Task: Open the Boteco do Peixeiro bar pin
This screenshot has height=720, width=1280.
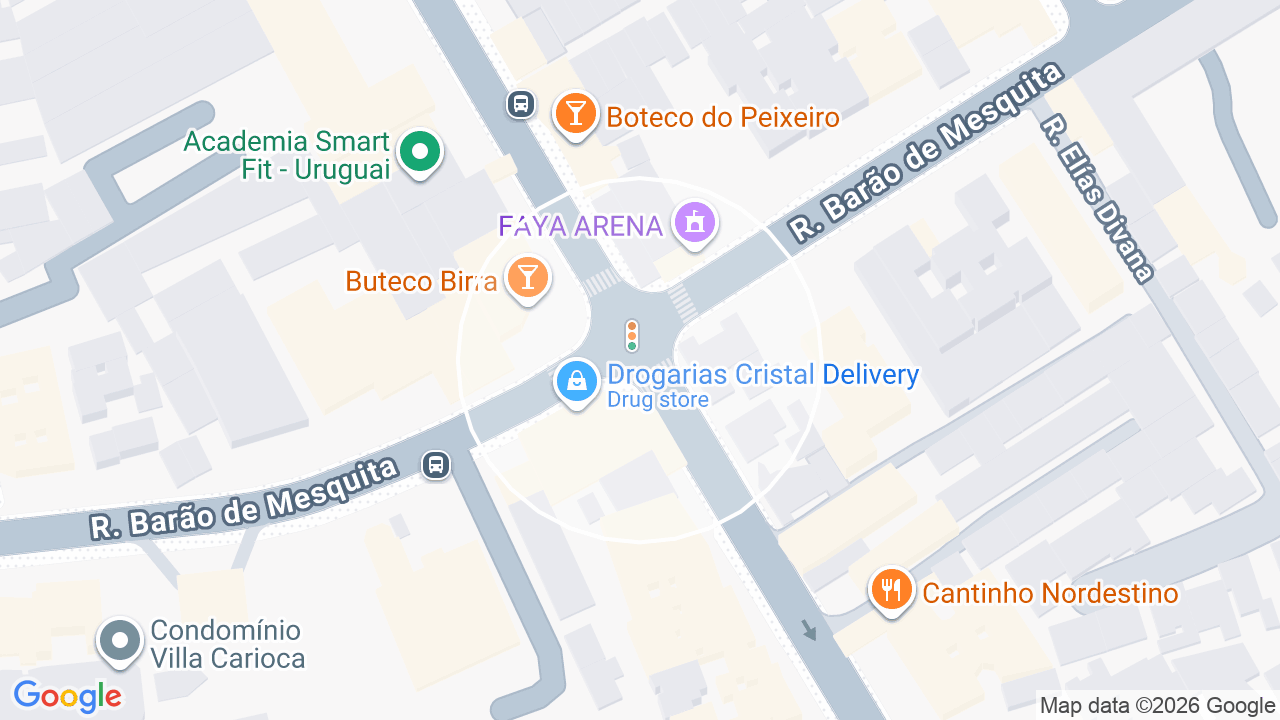Action: (575, 114)
